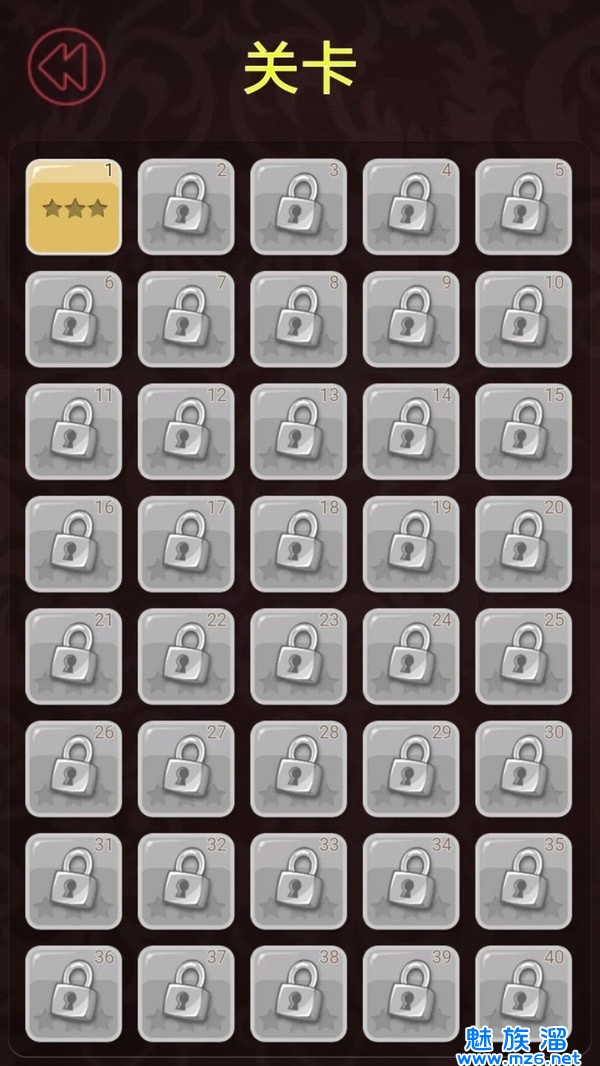
Task: Tap locked level 26
Action: tap(74, 769)
